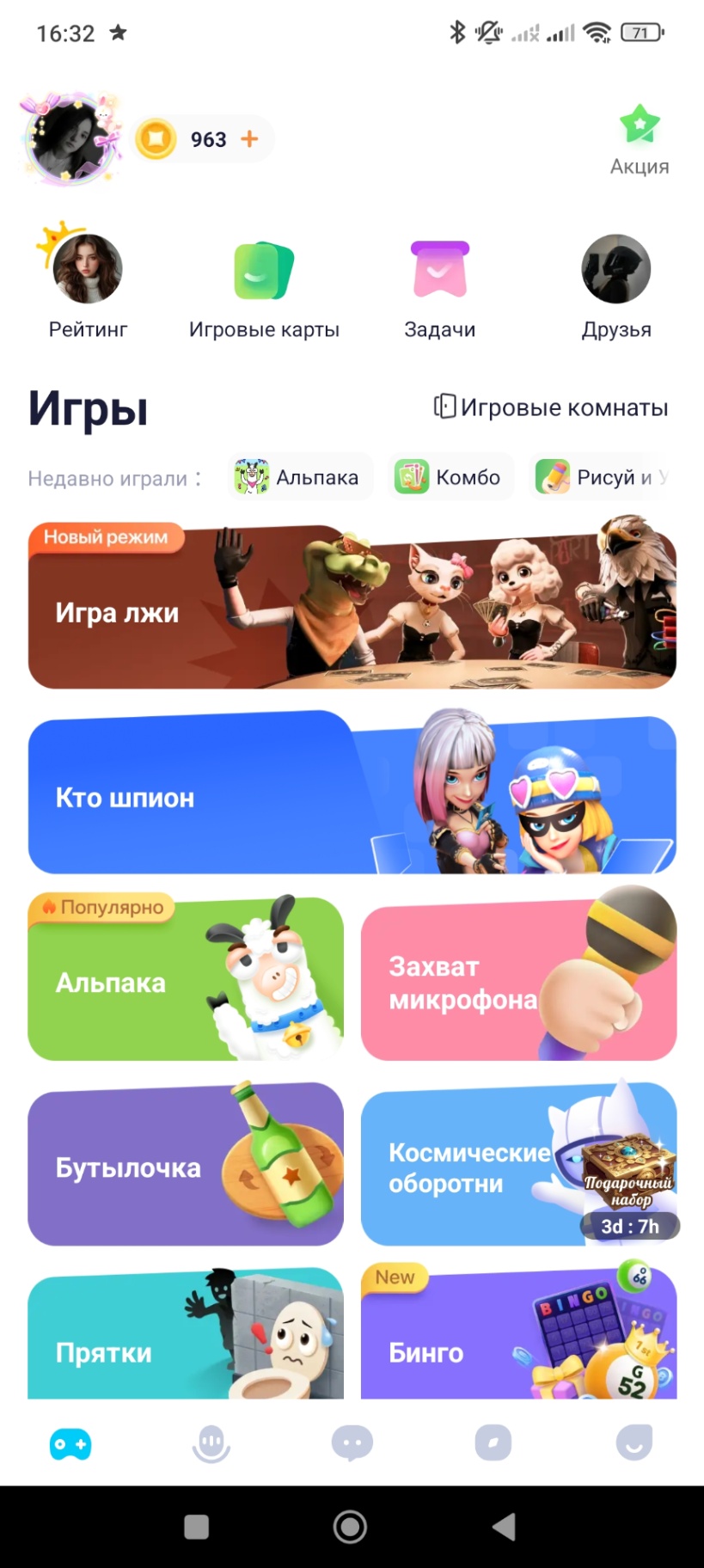Add coins with the plus button

(x=249, y=138)
